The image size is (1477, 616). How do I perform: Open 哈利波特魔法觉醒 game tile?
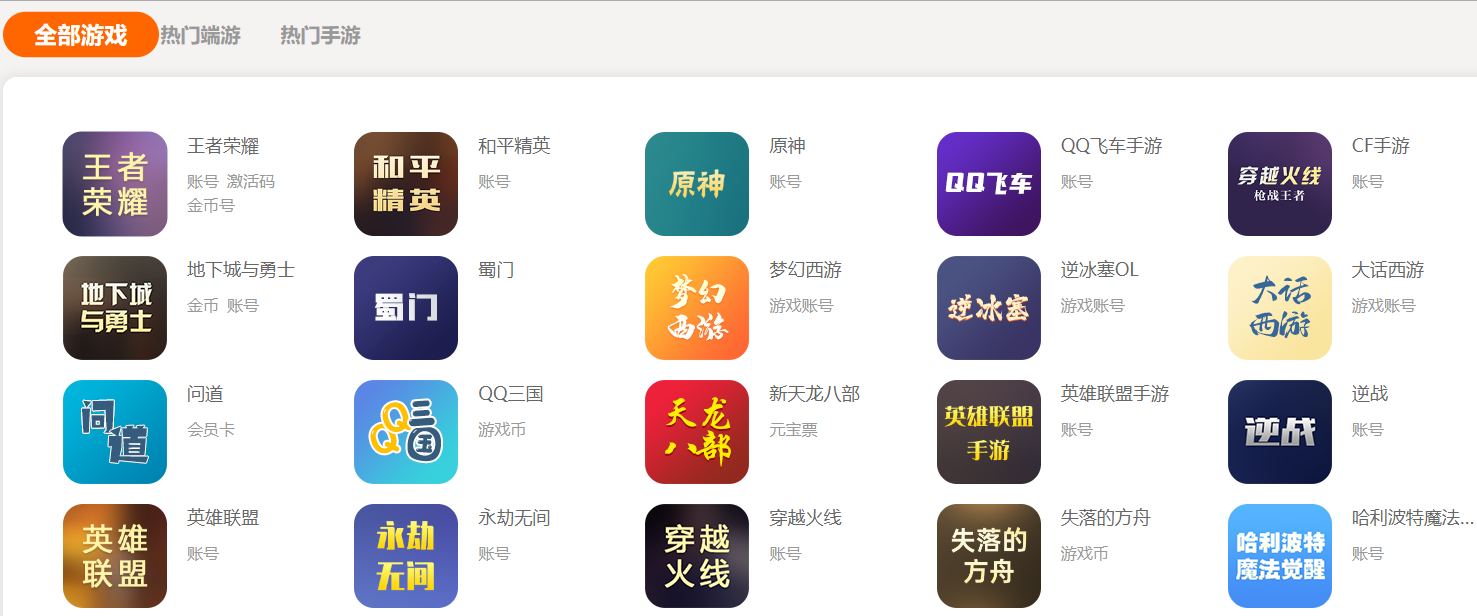point(1280,556)
